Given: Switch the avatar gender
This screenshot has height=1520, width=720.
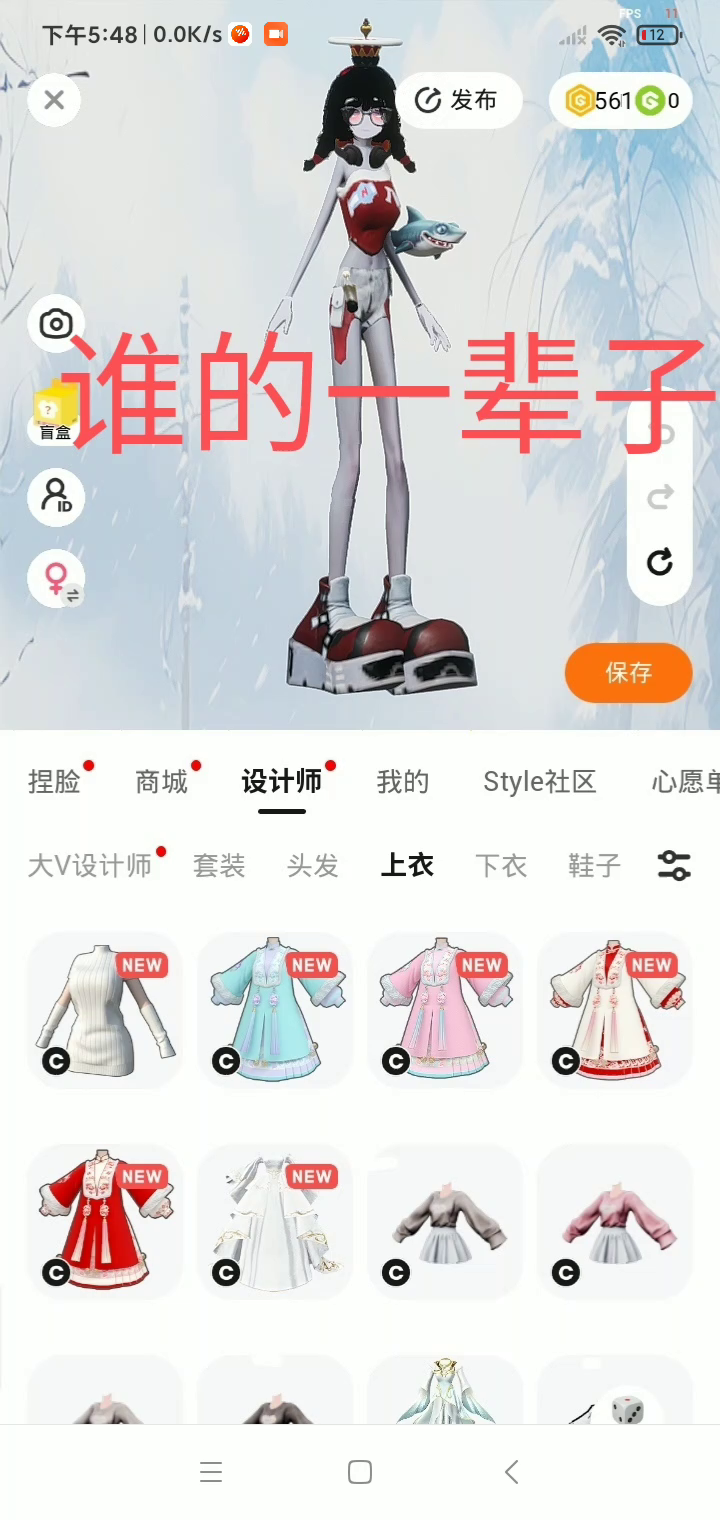Looking at the screenshot, I should [x=58, y=578].
